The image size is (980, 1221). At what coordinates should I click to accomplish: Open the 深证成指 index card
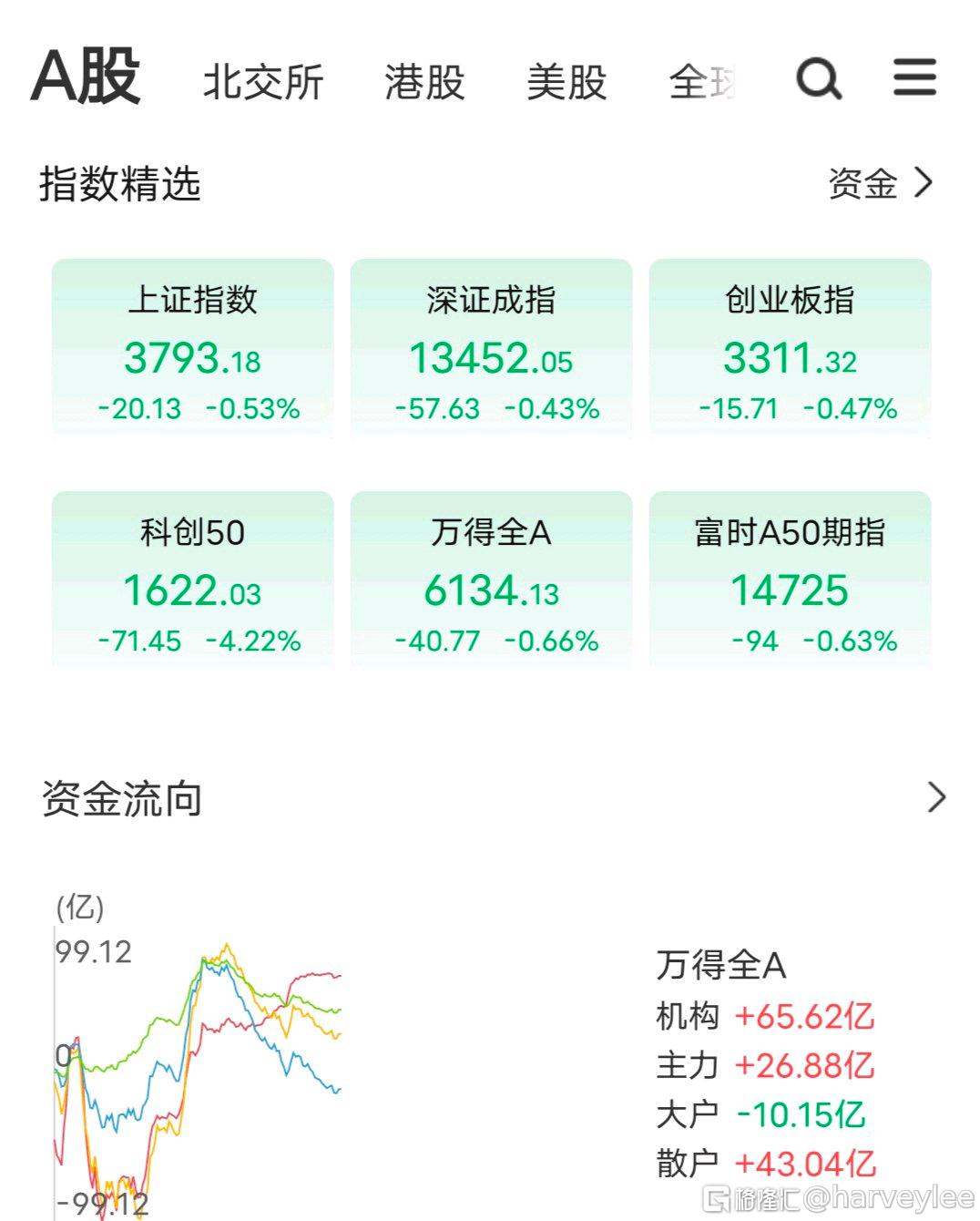[x=491, y=347]
